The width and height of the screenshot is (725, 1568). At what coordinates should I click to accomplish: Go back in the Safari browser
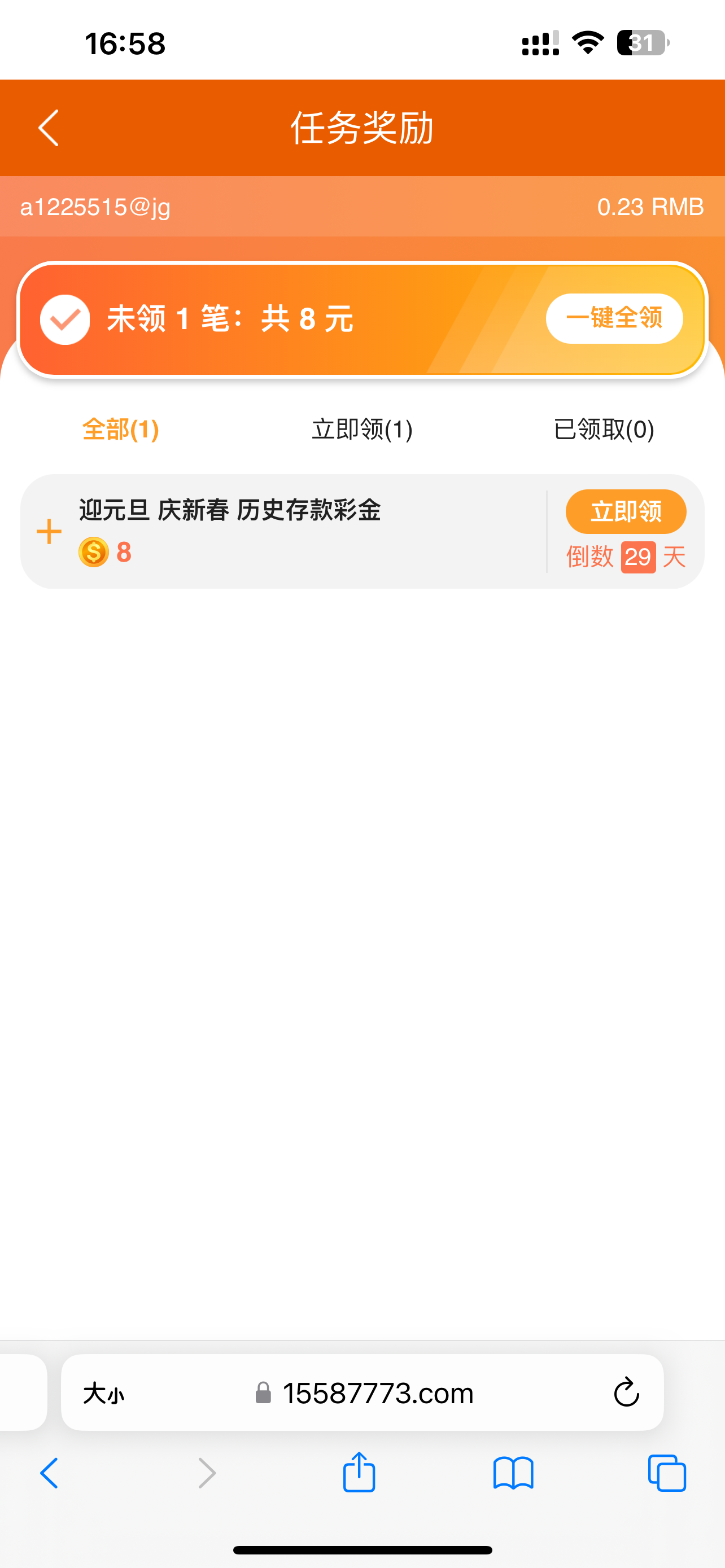click(50, 1473)
